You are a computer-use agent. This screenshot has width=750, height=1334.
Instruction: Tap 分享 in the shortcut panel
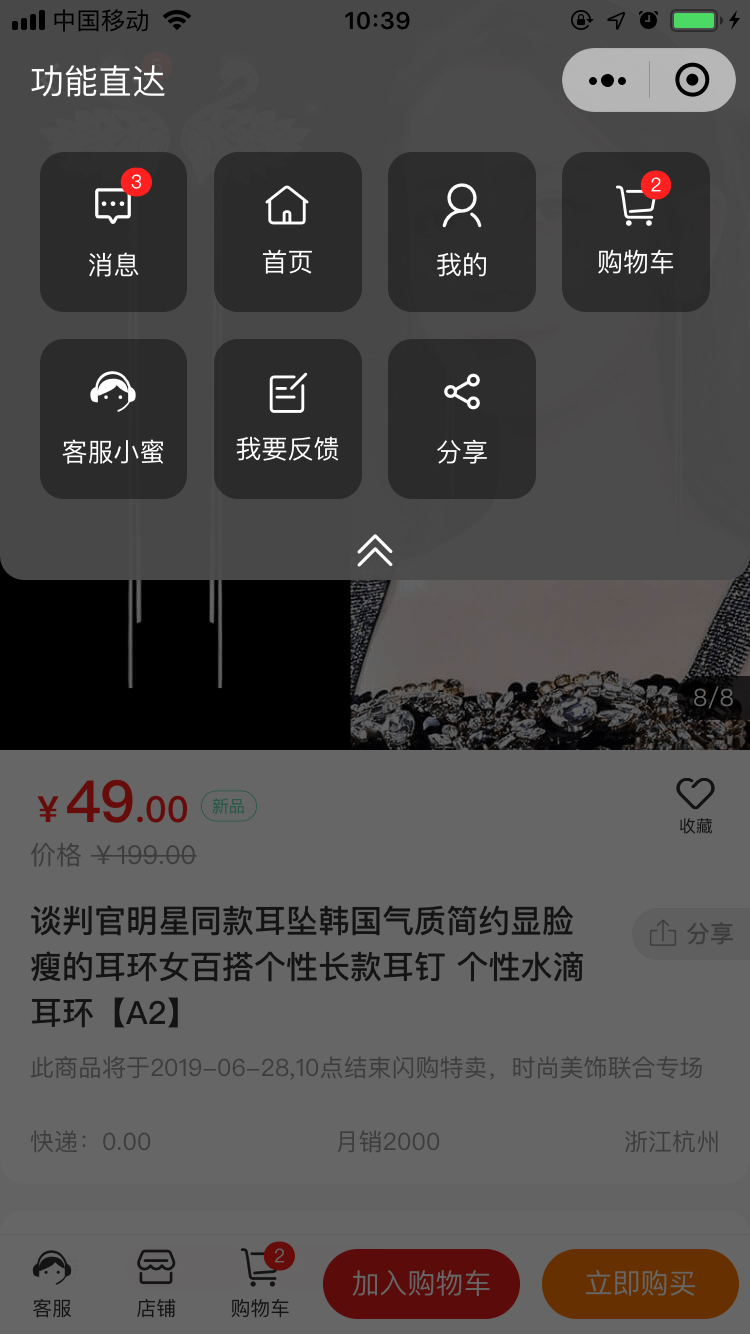(461, 418)
